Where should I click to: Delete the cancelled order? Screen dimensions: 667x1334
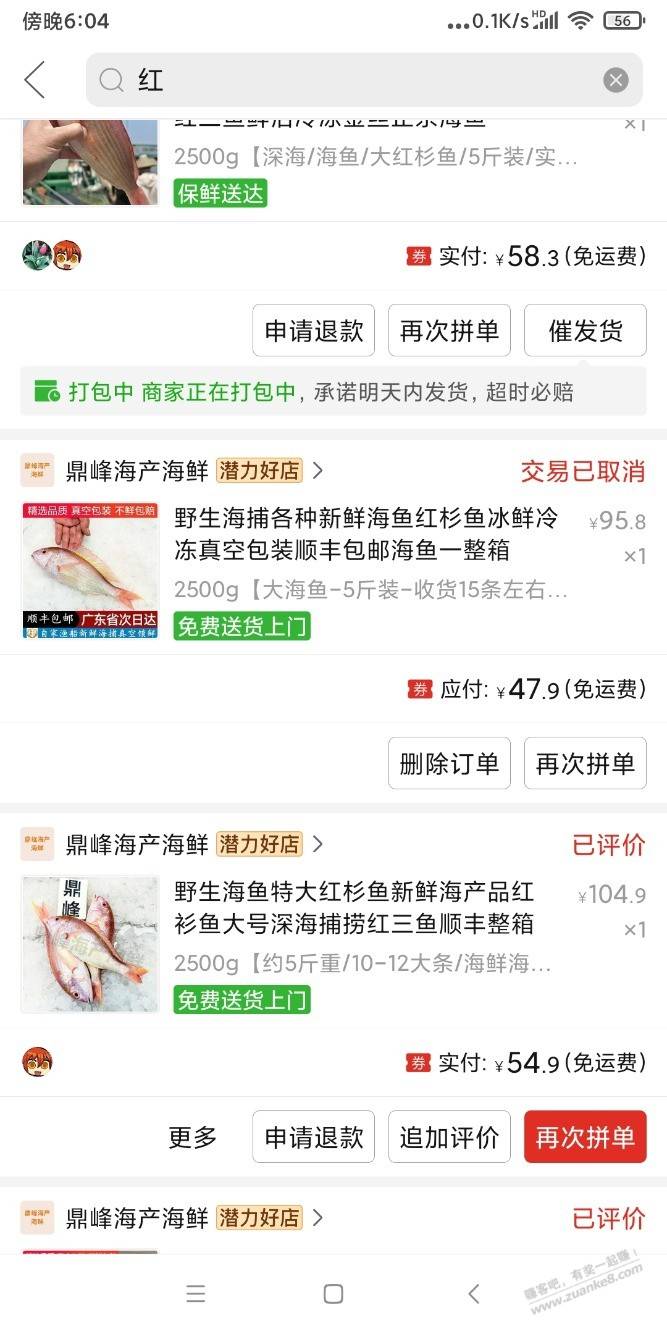[x=449, y=764]
